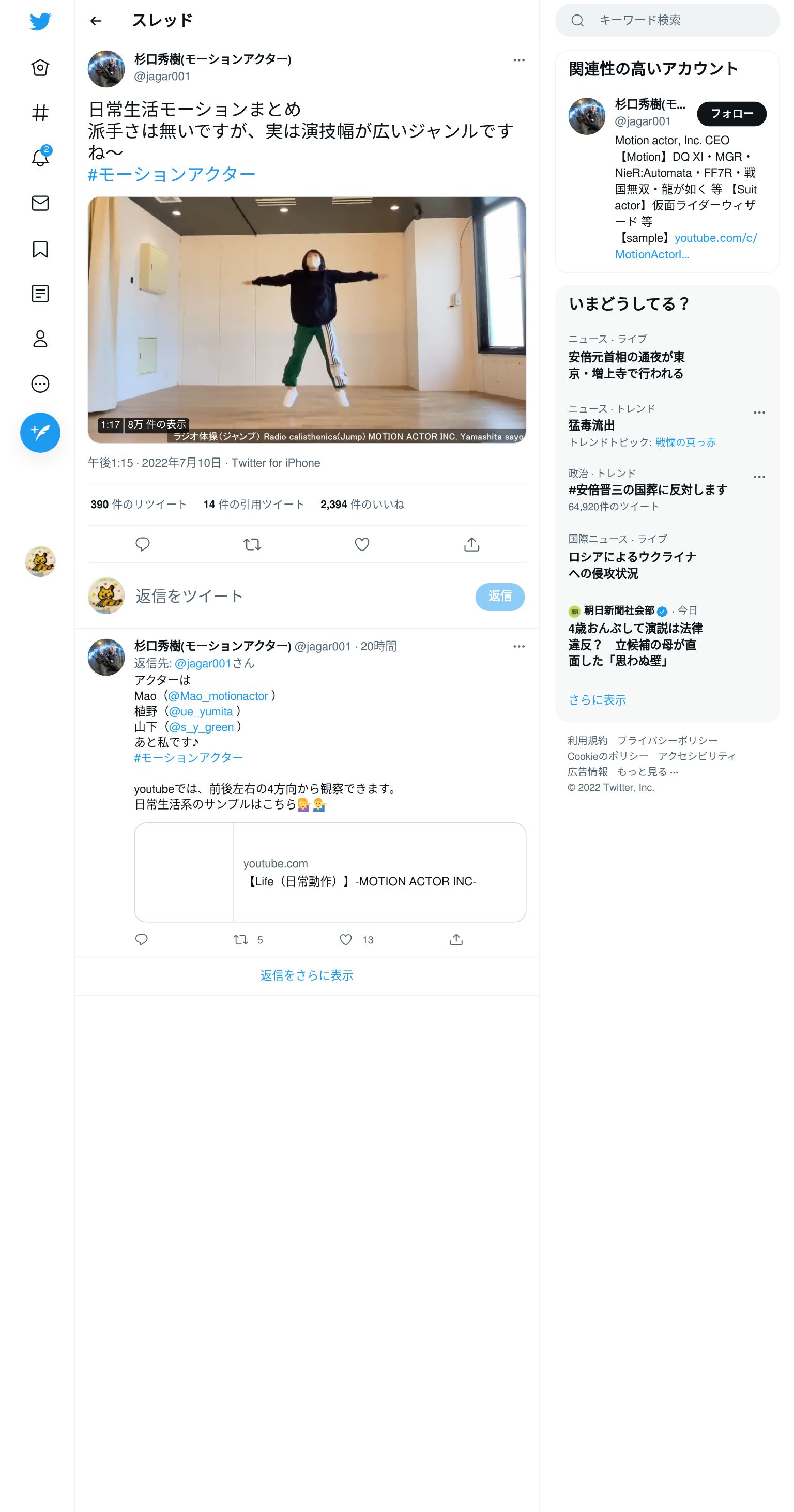Follow @jagar001 with the フォロー button
The width and height of the screenshot is (794, 1512).
click(731, 114)
